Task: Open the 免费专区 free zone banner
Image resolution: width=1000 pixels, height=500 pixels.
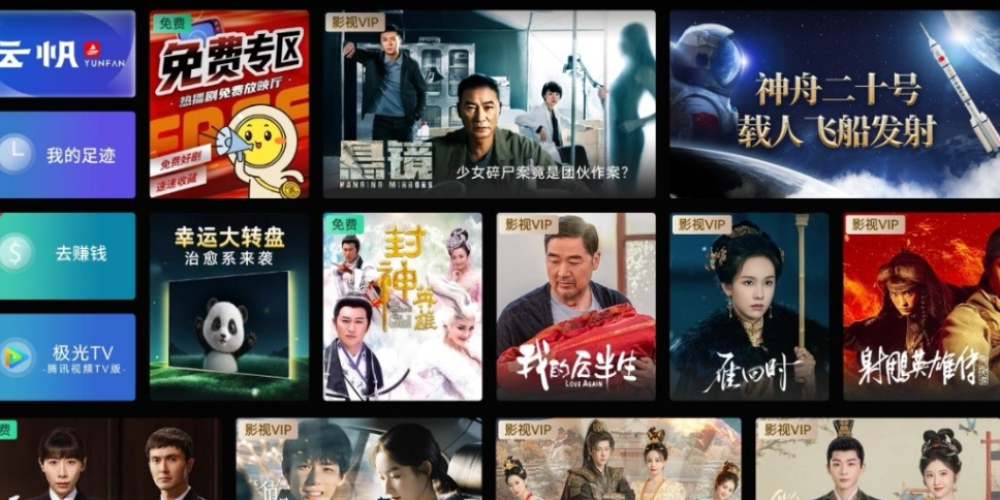Action: point(229,104)
